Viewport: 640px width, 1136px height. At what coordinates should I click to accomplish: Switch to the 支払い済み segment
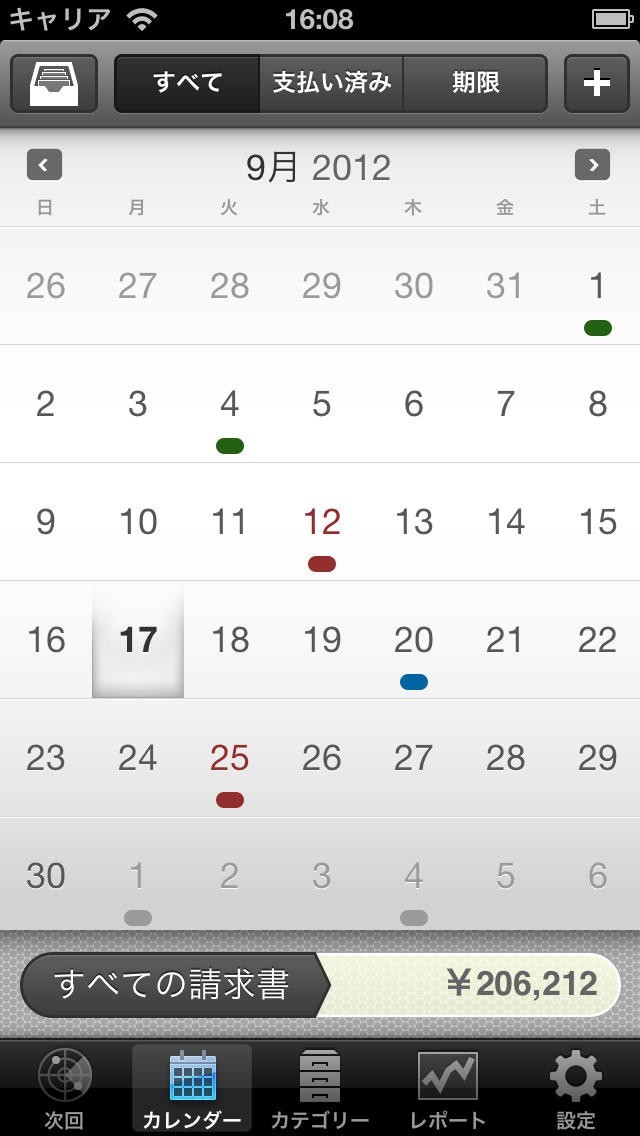331,83
